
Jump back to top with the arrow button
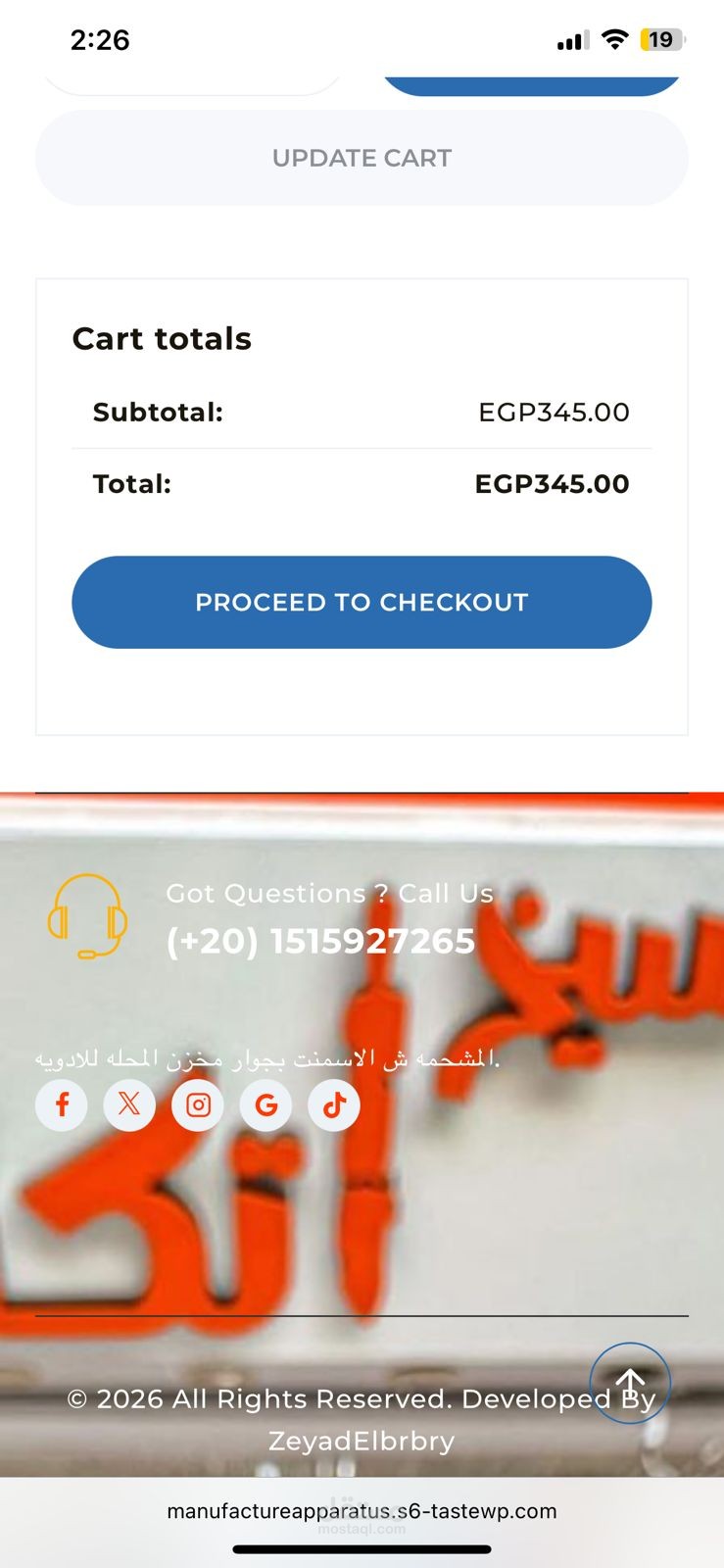tap(630, 1382)
